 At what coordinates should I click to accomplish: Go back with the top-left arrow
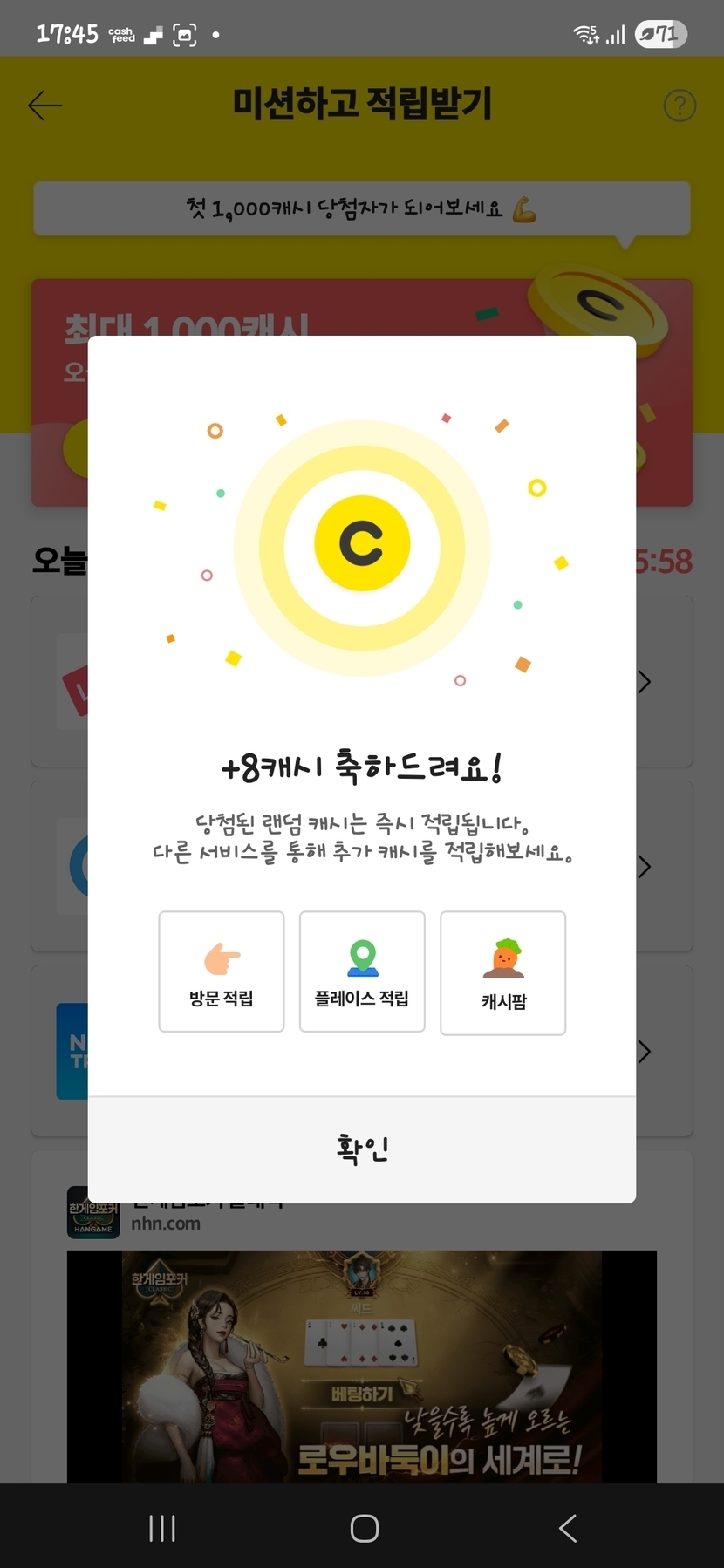pyautogui.click(x=45, y=106)
